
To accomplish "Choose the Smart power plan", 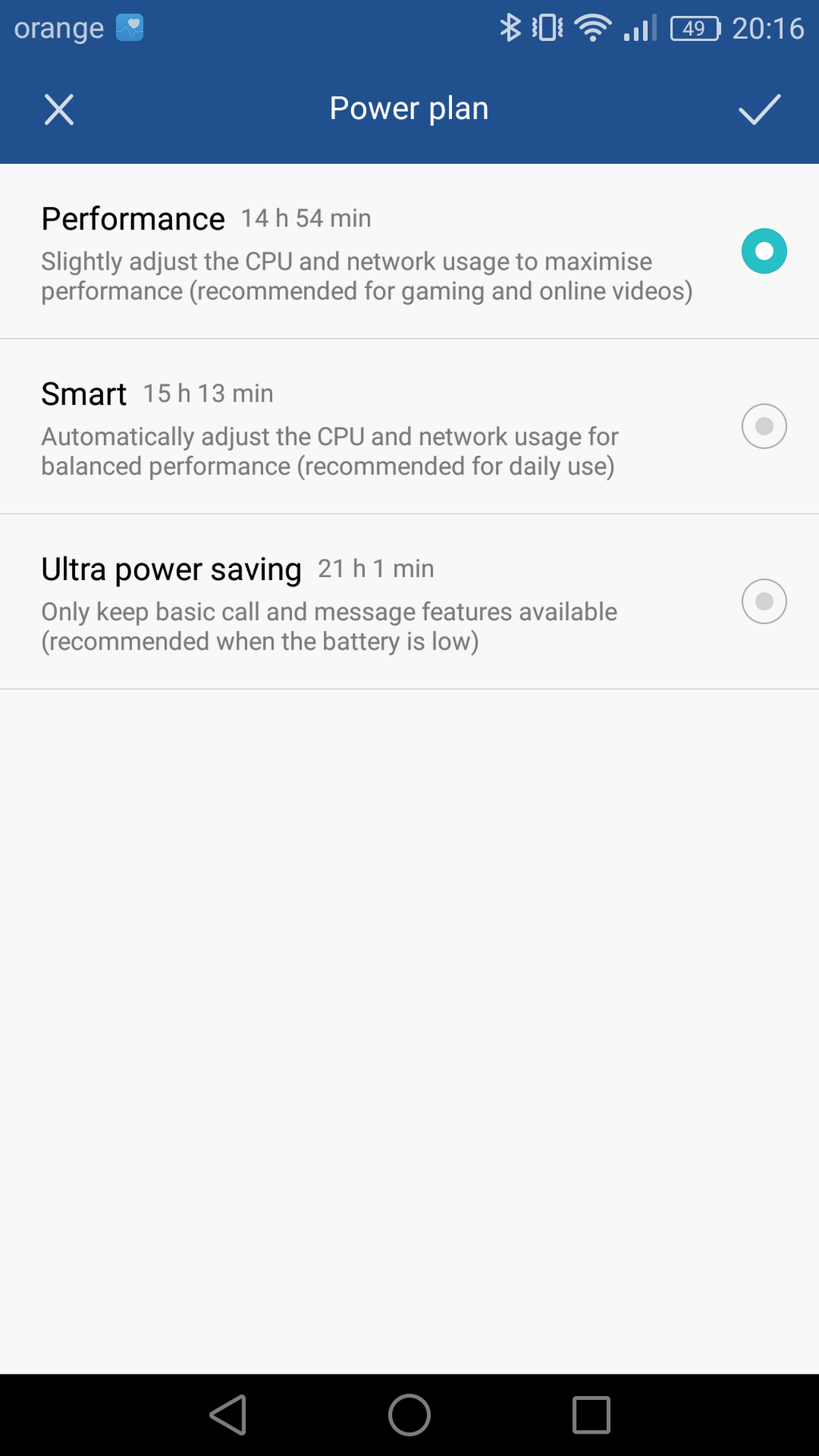I will (409, 426).
